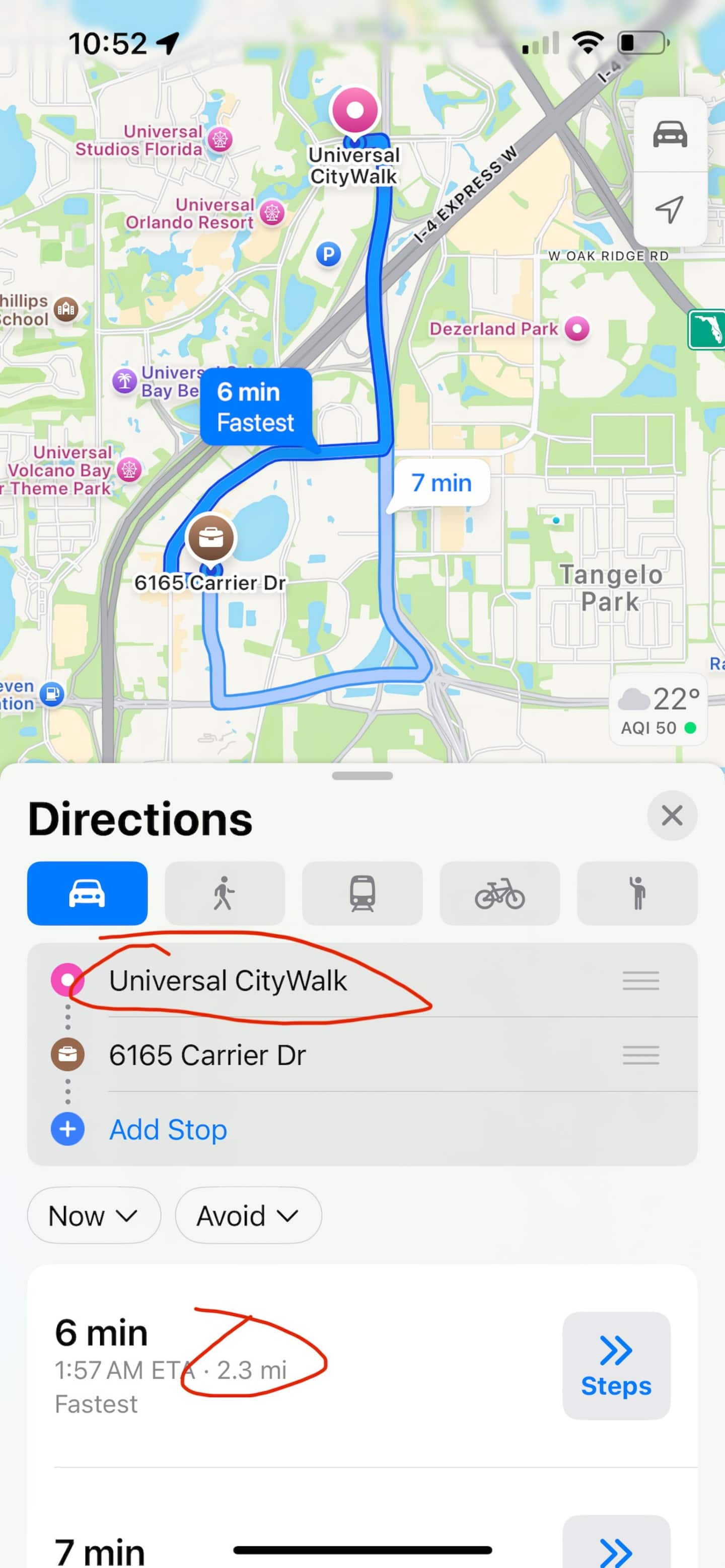Edit the 6165 Carrier Dr destination
Screen dimensions: 725x1568
[x=362, y=1054]
